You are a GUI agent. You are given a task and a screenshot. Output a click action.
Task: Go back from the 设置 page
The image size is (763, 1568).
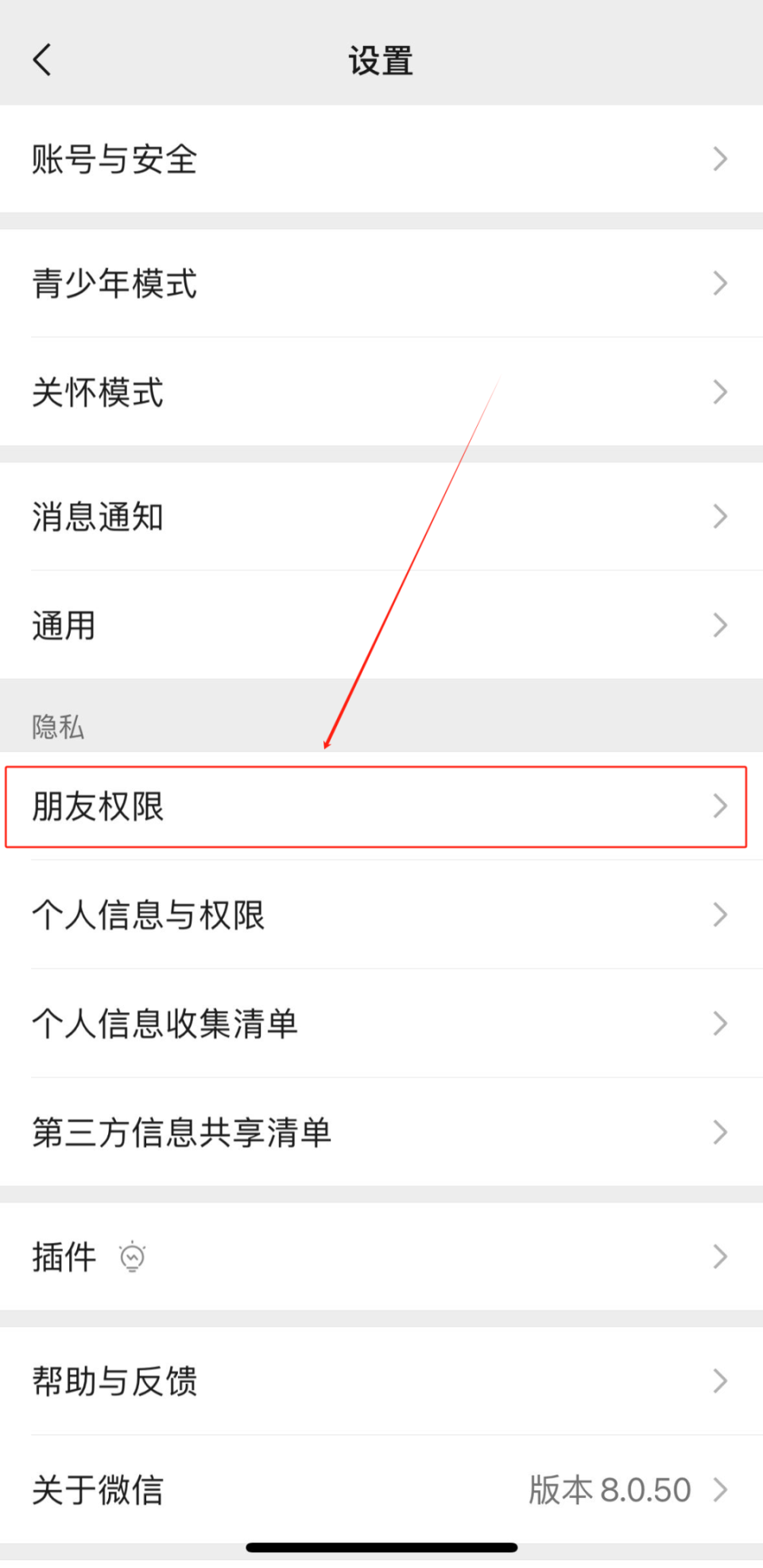point(42,60)
